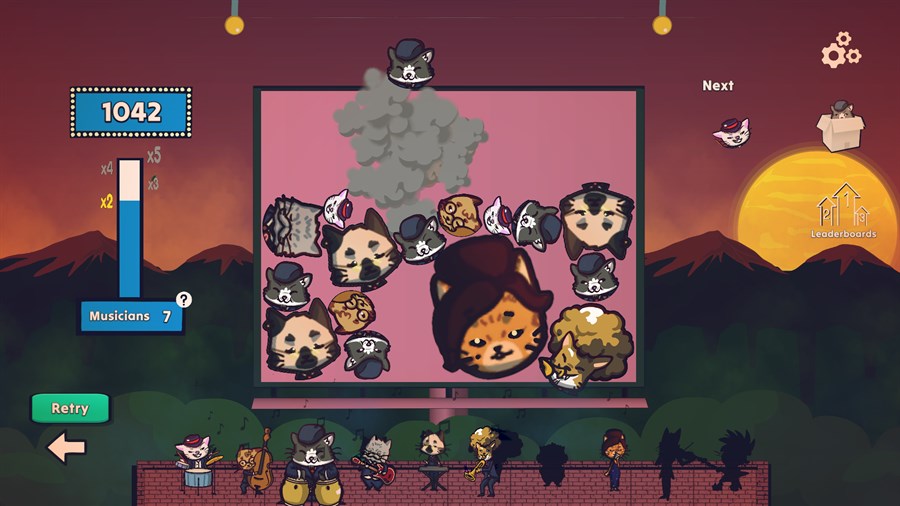This screenshot has height=506, width=900.
Task: Go back with the arrow button
Action: pos(67,446)
